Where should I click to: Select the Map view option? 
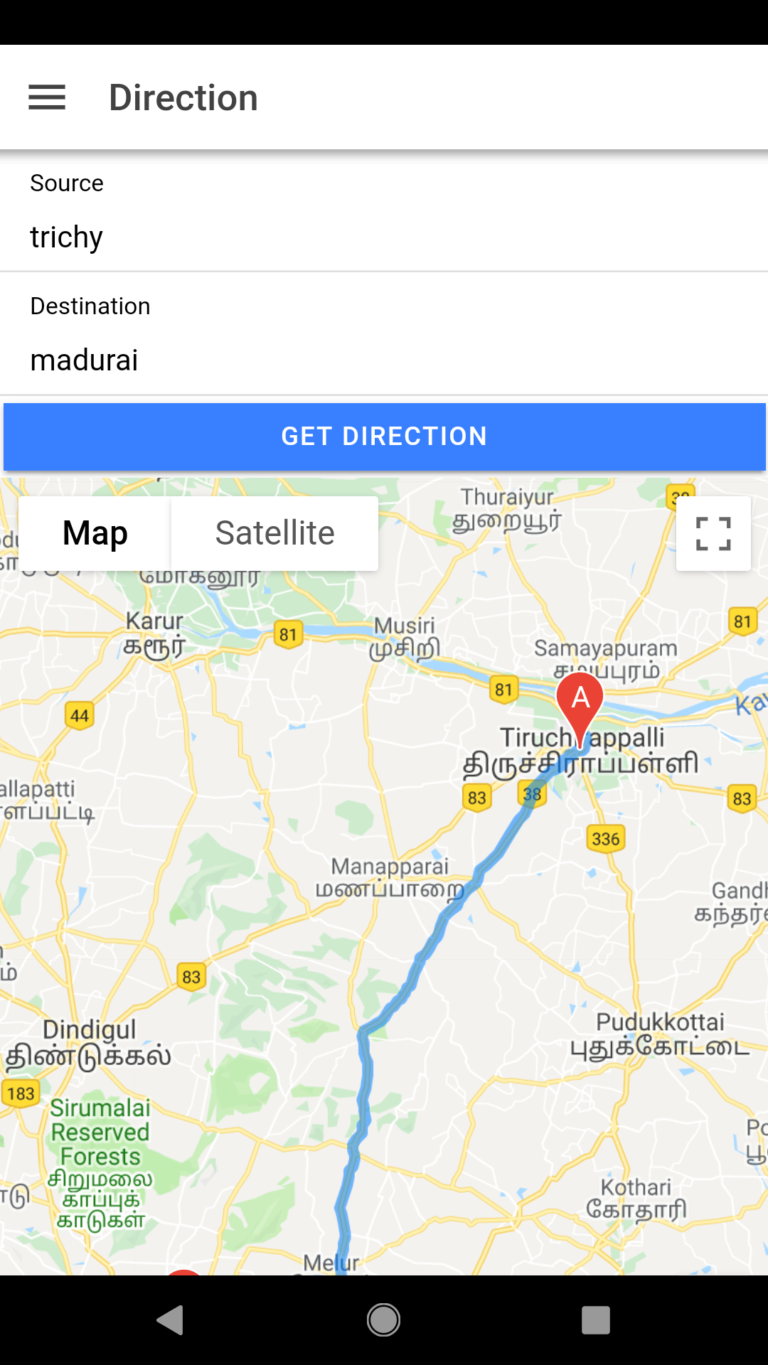click(x=95, y=533)
